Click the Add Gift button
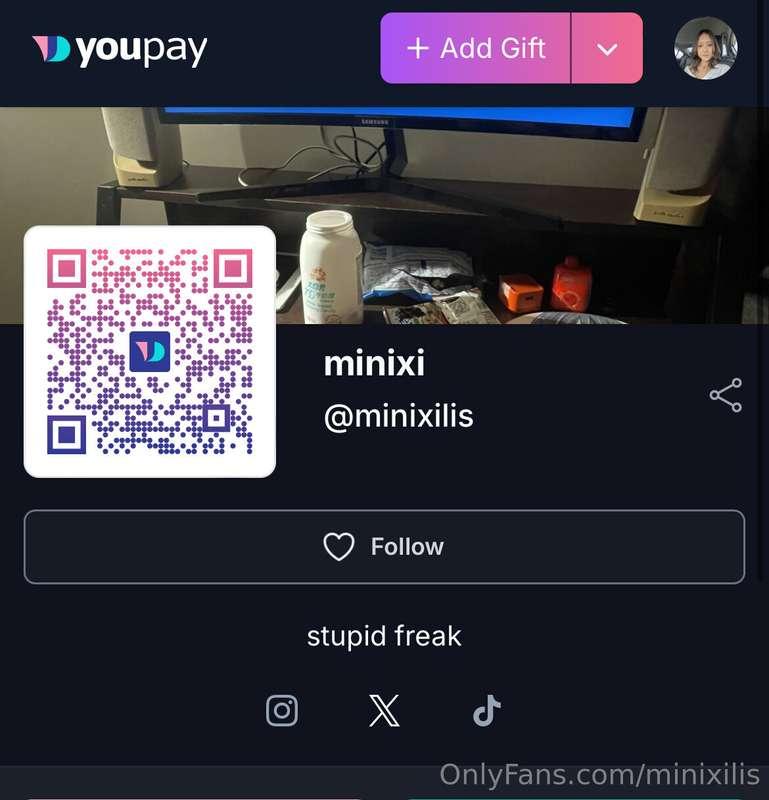The image size is (769, 800). point(474,47)
